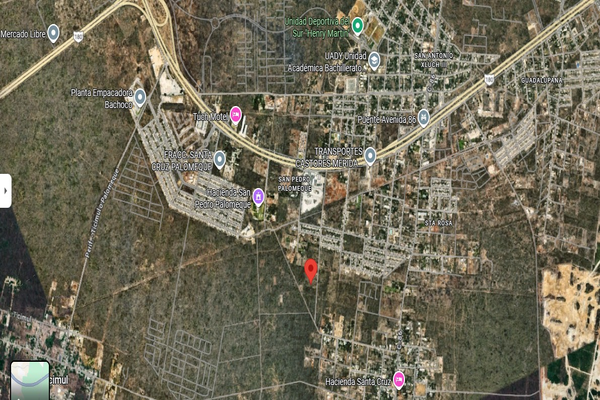Select the UADY Unidad Académica Bachillerato pin
The width and height of the screenshot is (600, 400).
pos(374,61)
